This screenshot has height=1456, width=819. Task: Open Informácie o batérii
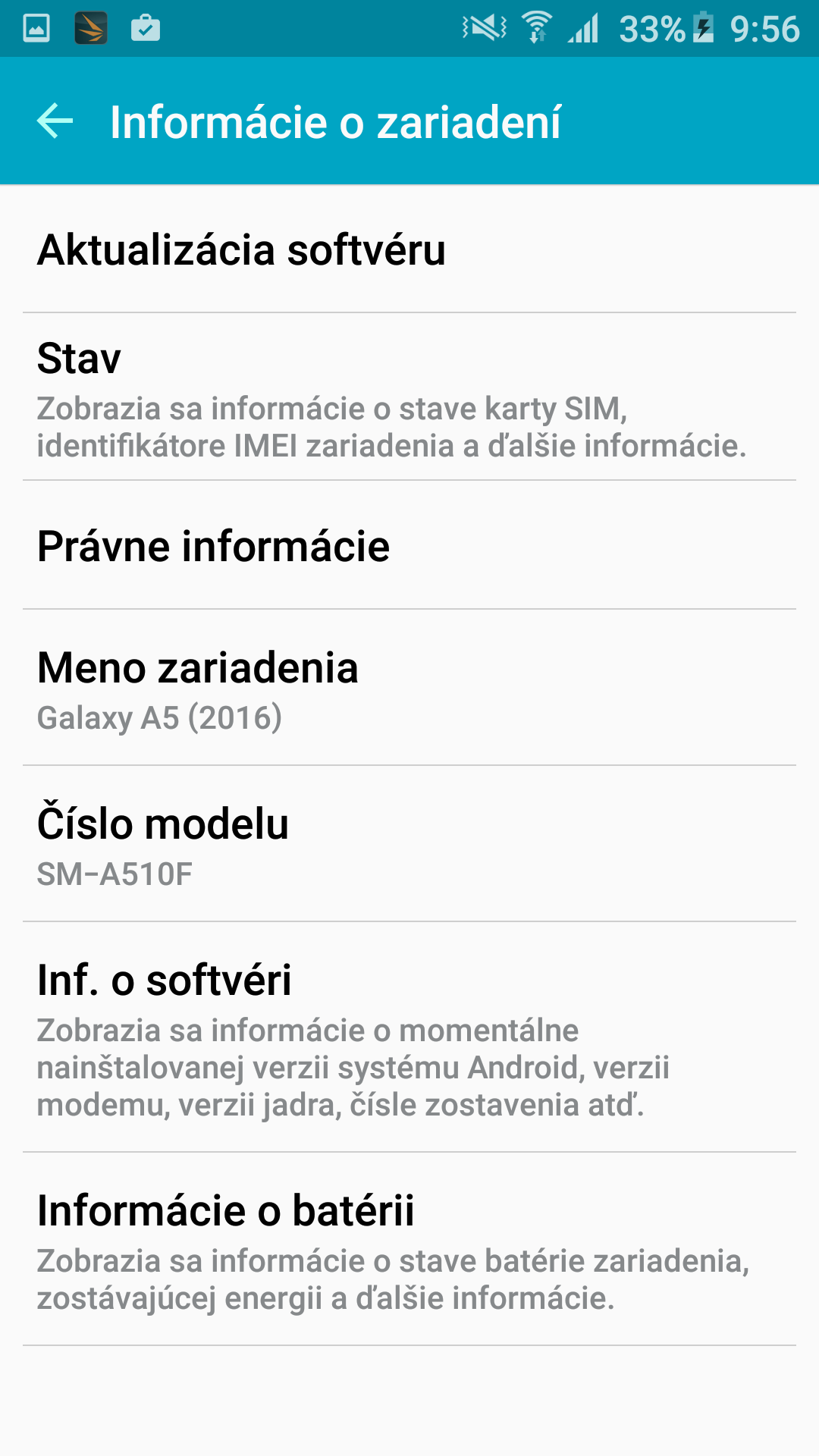point(409,1250)
